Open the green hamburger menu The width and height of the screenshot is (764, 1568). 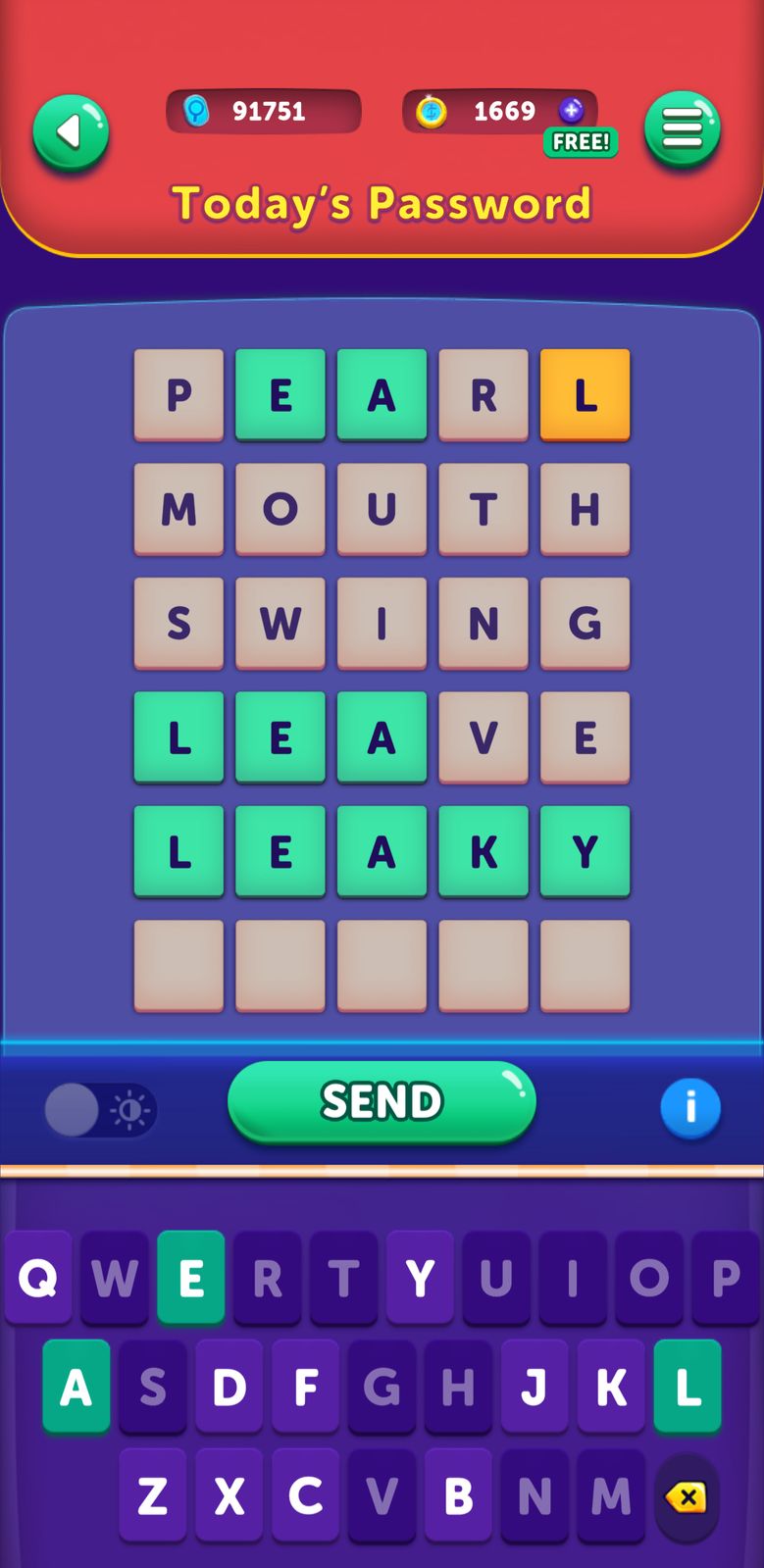[682, 129]
